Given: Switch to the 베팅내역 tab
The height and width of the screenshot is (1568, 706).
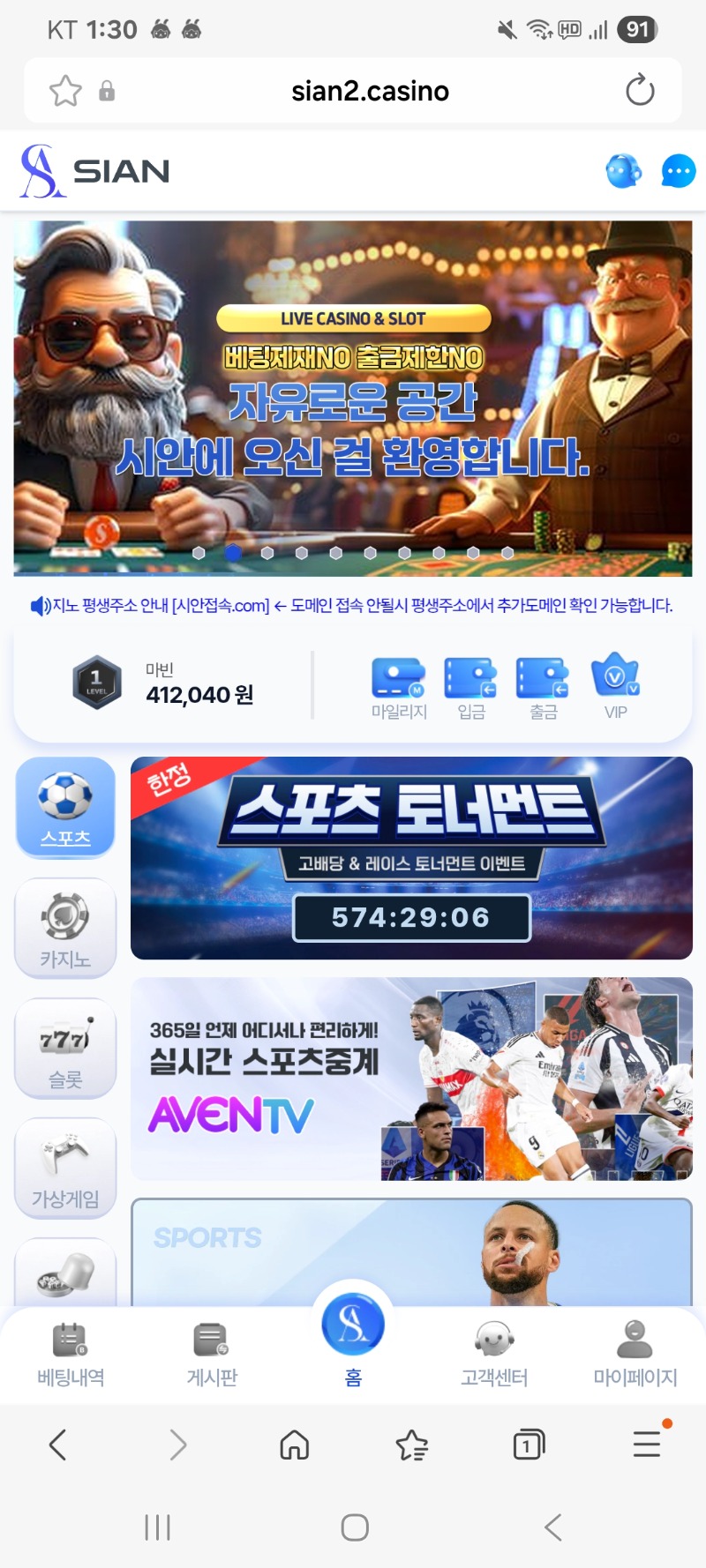Looking at the screenshot, I should [71, 1355].
